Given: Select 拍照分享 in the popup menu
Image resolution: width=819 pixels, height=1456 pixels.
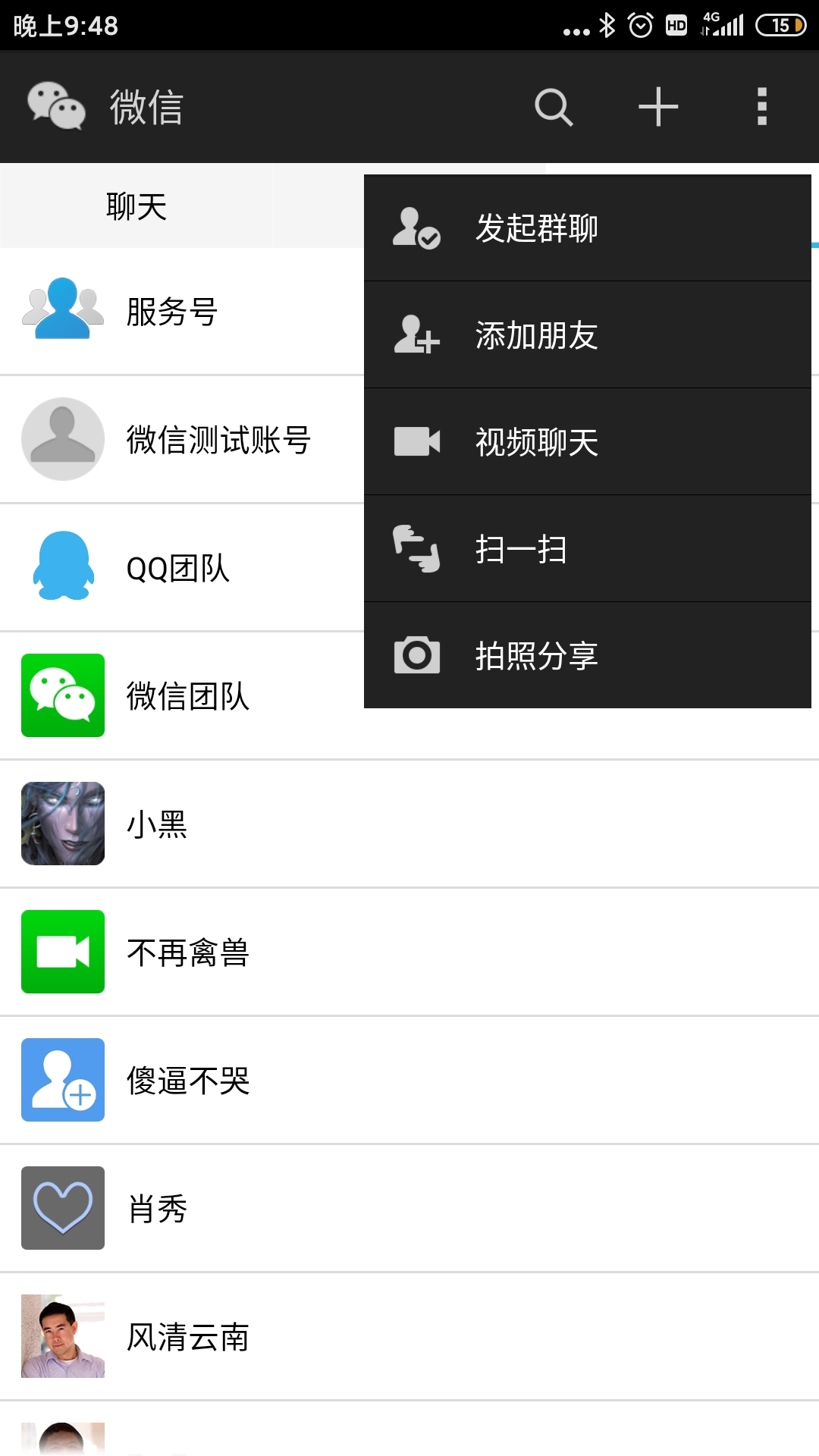Looking at the screenshot, I should tap(588, 655).
